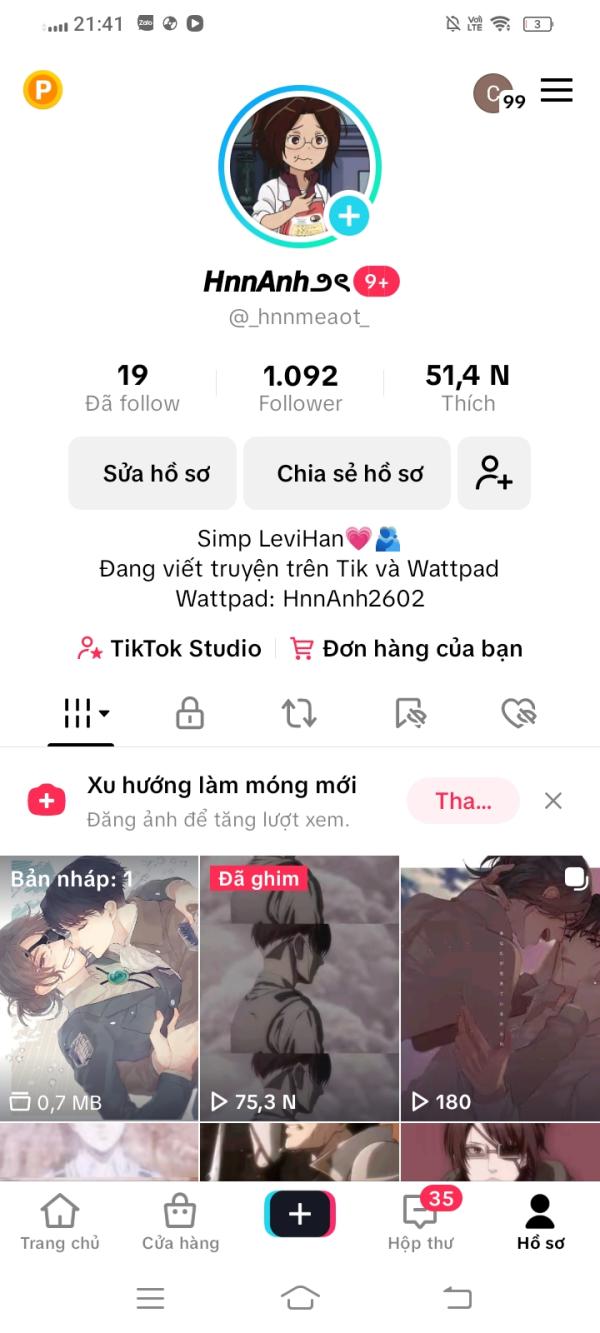Tap Chia sẻ hồ sơ button
The height and width of the screenshot is (1333, 600).
tap(347, 474)
